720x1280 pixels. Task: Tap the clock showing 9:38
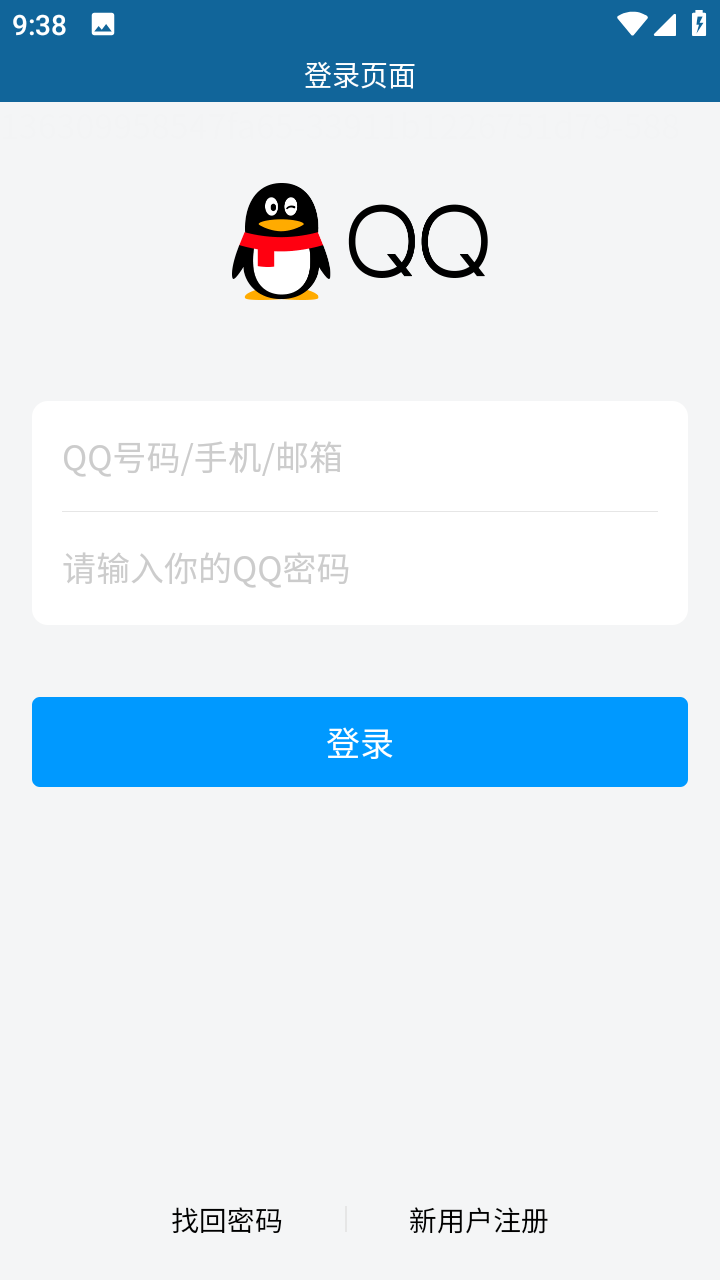click(37, 25)
